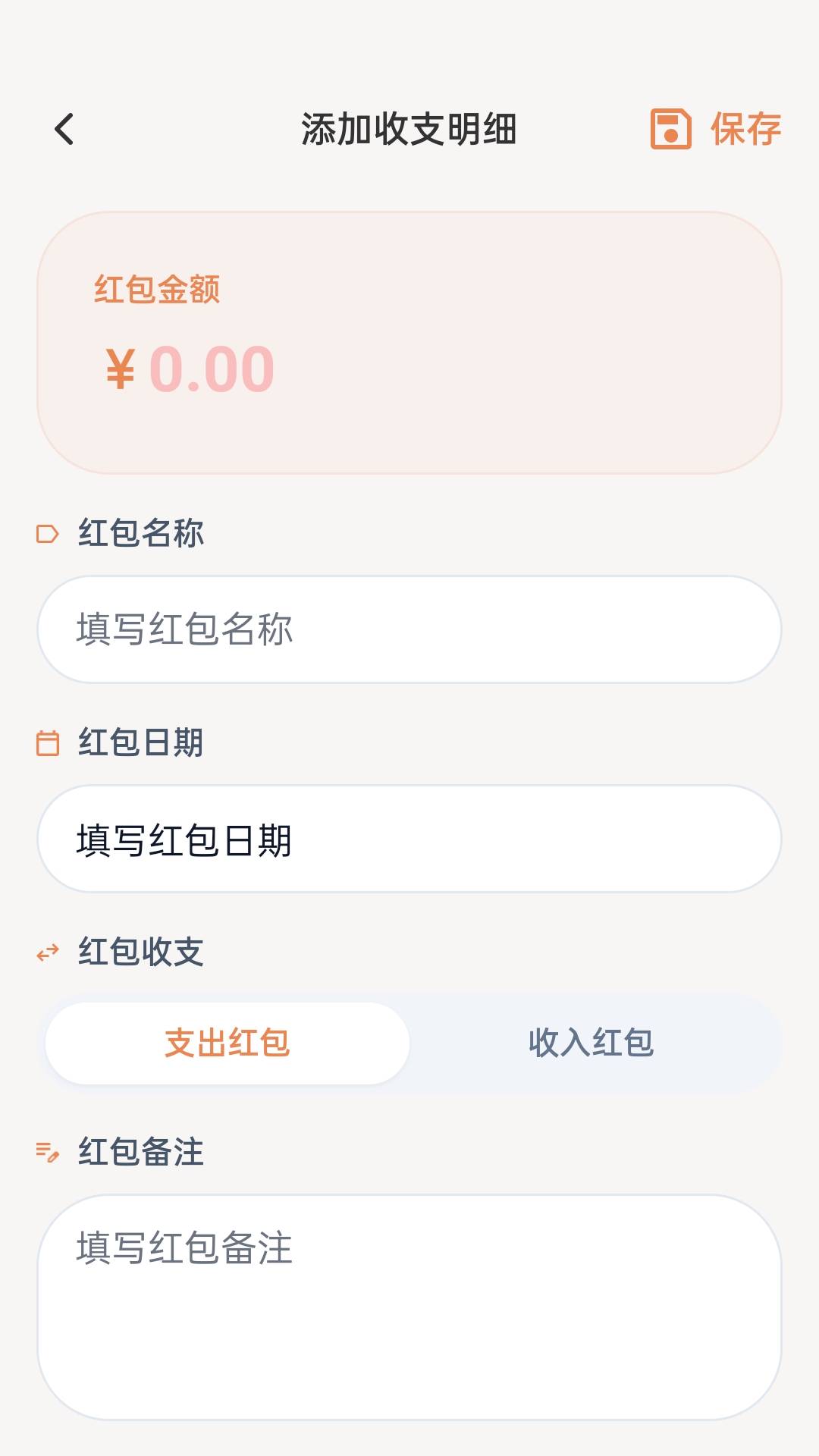Tap the pink amount display card
The height and width of the screenshot is (1456, 819).
(x=409, y=341)
